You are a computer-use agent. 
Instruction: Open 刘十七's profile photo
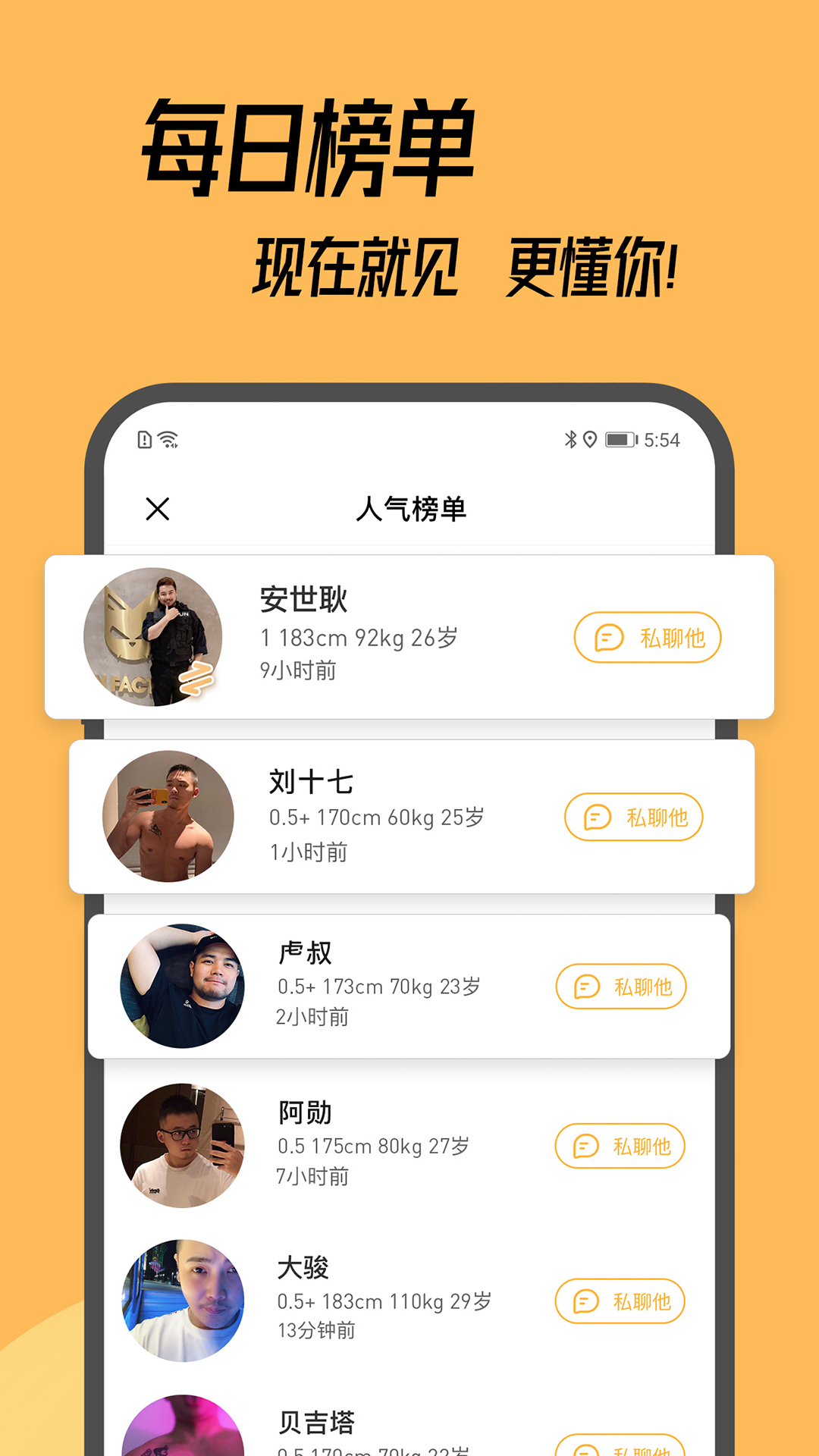tap(176, 817)
